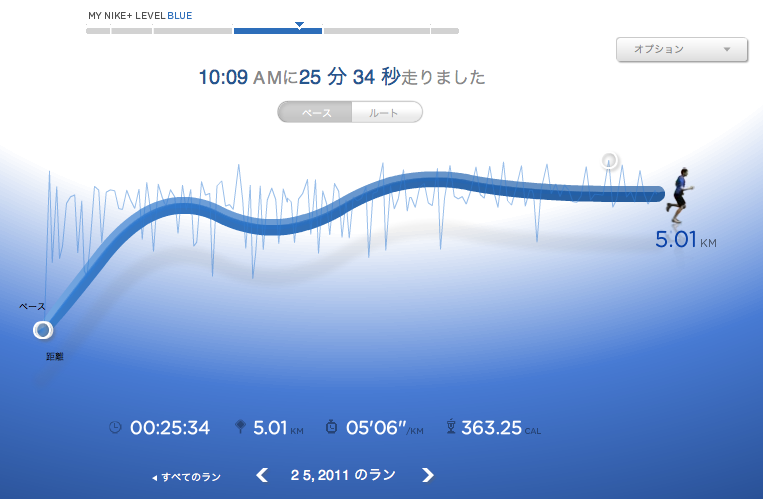Show the previous run
The width and height of the screenshot is (763, 499).
coord(262,475)
